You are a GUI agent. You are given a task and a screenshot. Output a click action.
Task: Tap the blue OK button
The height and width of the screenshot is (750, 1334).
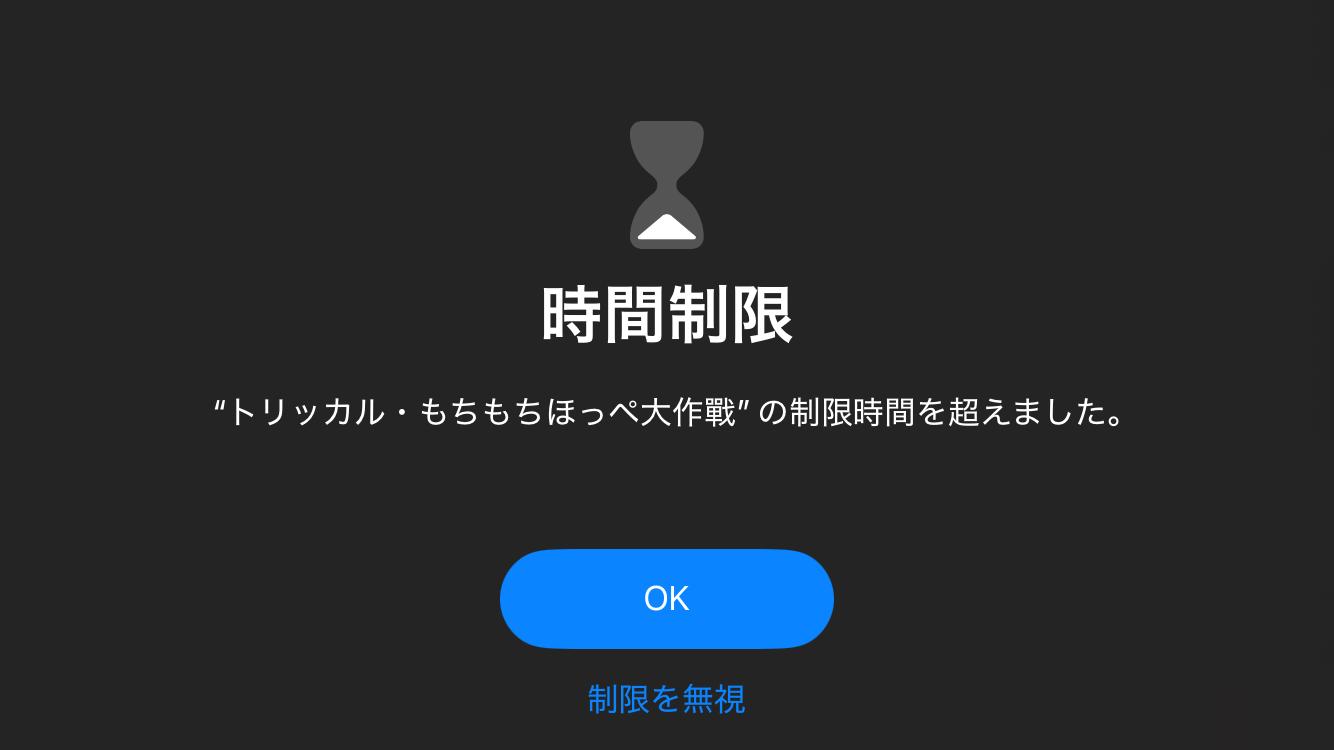[x=666, y=598]
